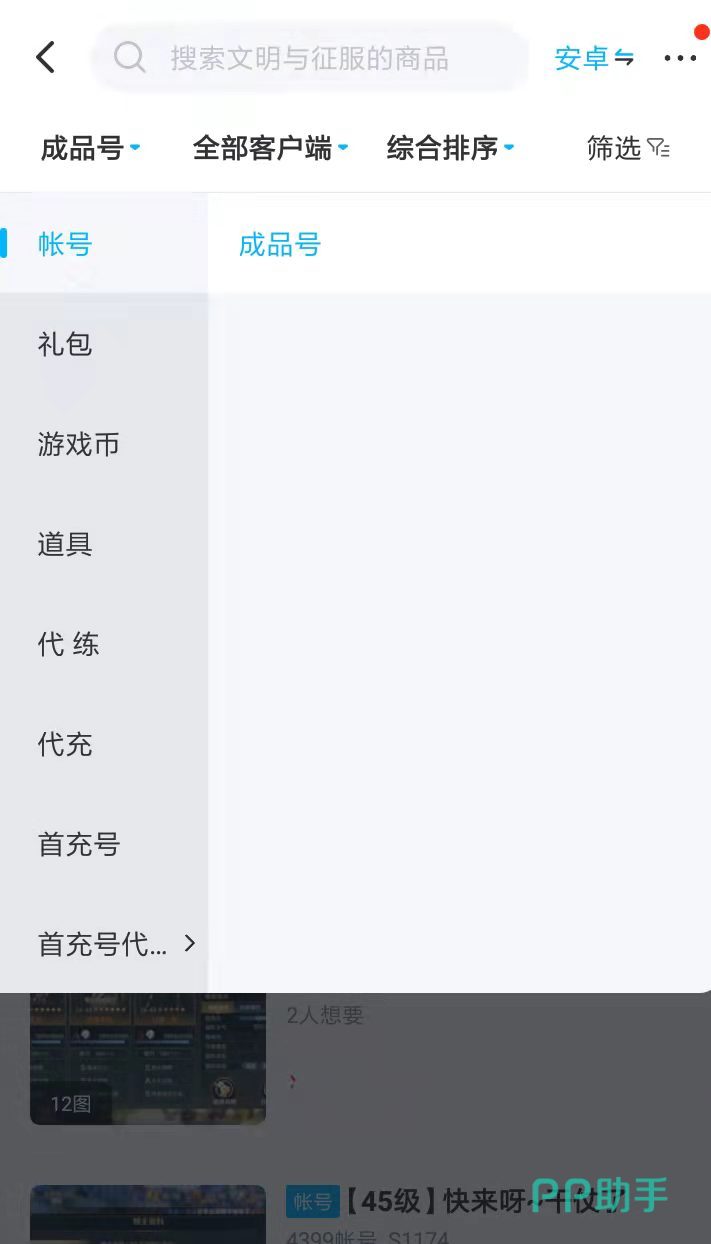The height and width of the screenshot is (1244, 711).
Task: Choose the 礼包 category
Action: (x=66, y=344)
